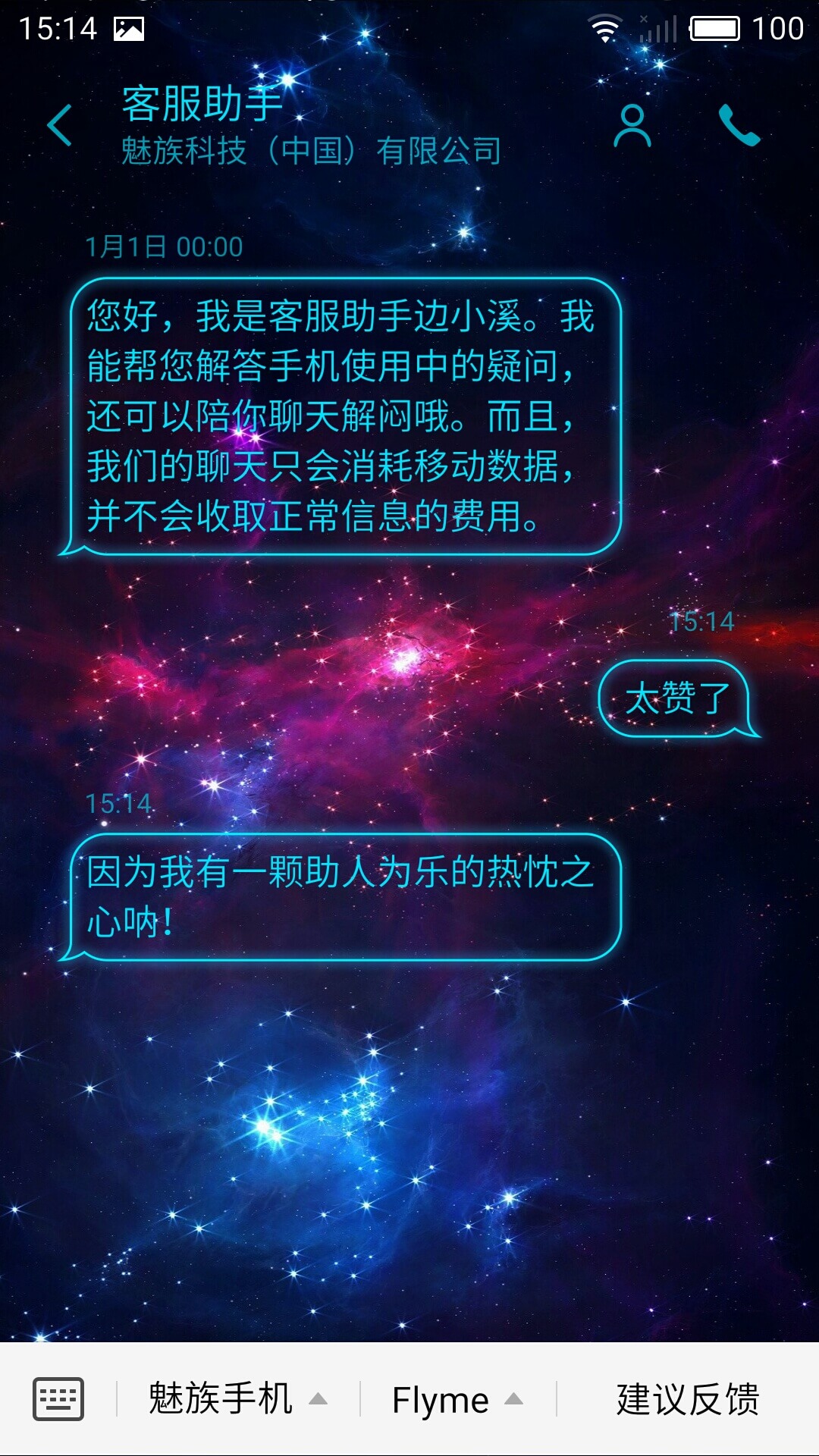
Task: Switch to keyboard input
Action: pyautogui.click(x=58, y=1399)
